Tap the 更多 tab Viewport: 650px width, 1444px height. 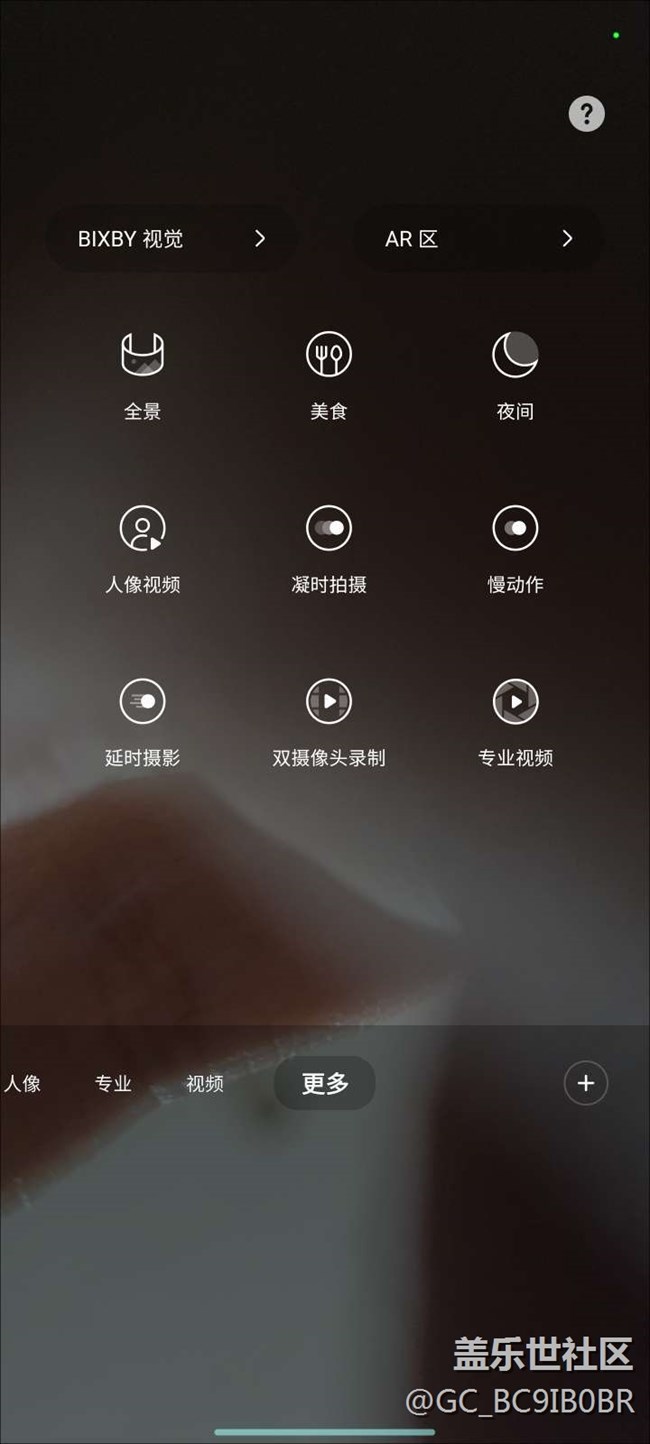click(325, 1083)
